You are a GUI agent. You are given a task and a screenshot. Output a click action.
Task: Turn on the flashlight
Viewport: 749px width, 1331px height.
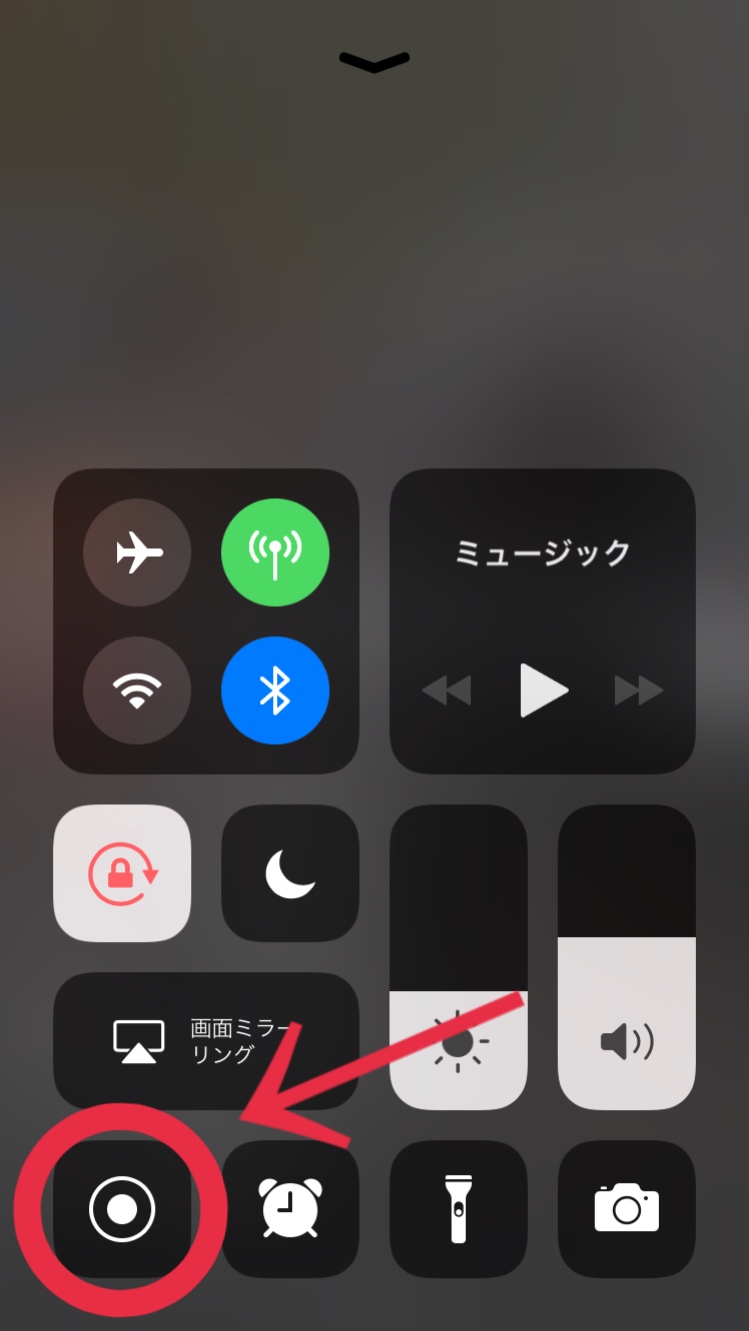458,1209
